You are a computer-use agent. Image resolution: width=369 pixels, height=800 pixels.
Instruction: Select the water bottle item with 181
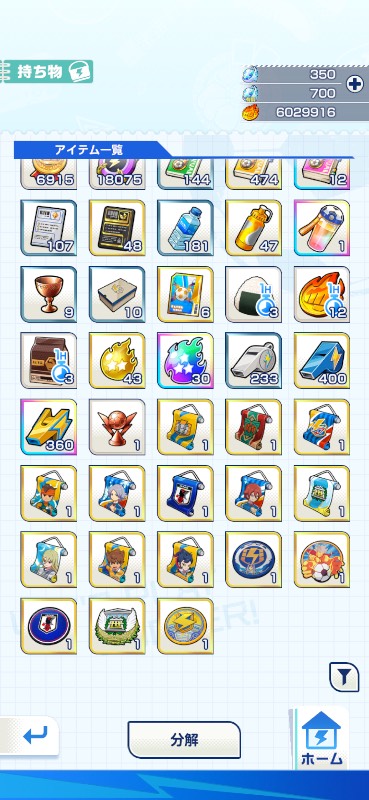coord(185,228)
